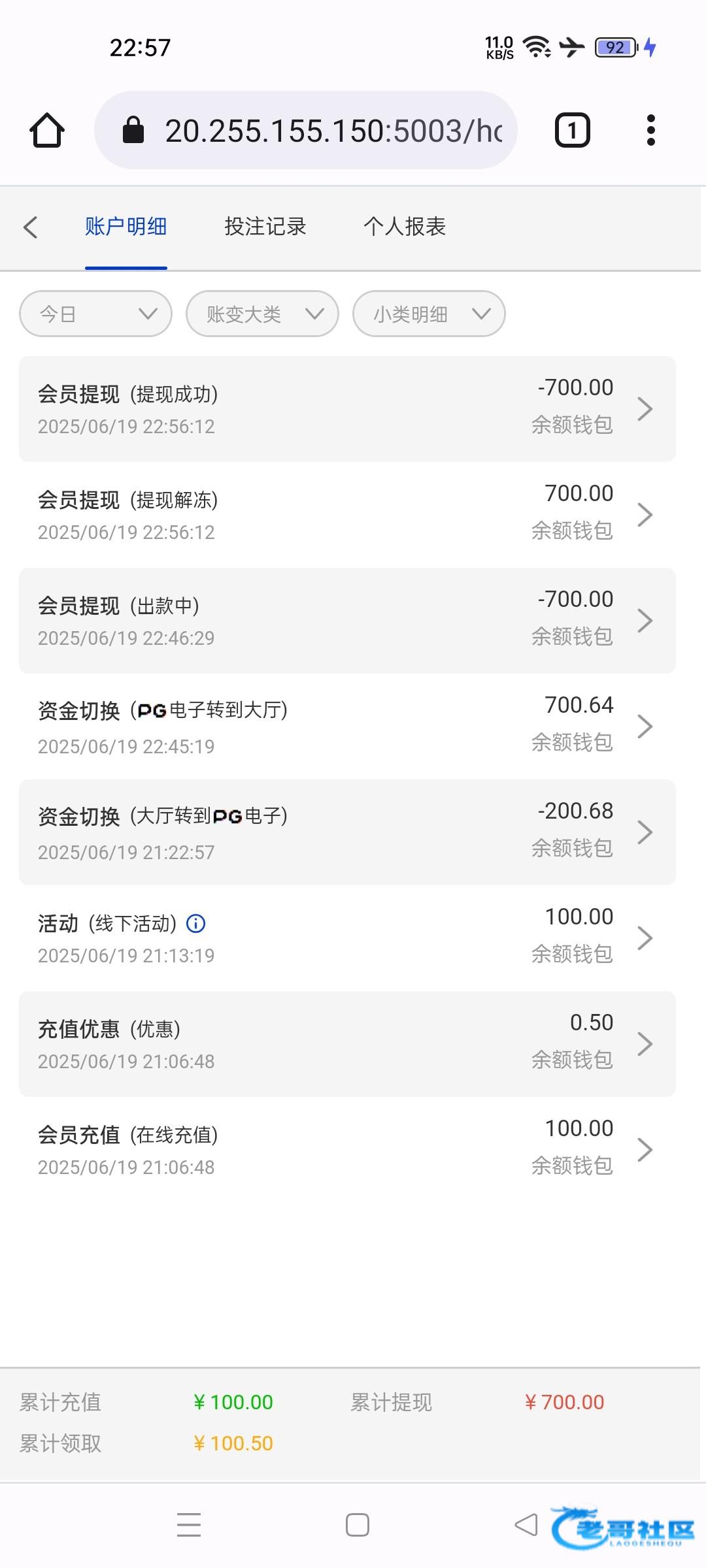The width and height of the screenshot is (706, 1568).
Task: Tap the browser address bar
Action: [x=306, y=130]
